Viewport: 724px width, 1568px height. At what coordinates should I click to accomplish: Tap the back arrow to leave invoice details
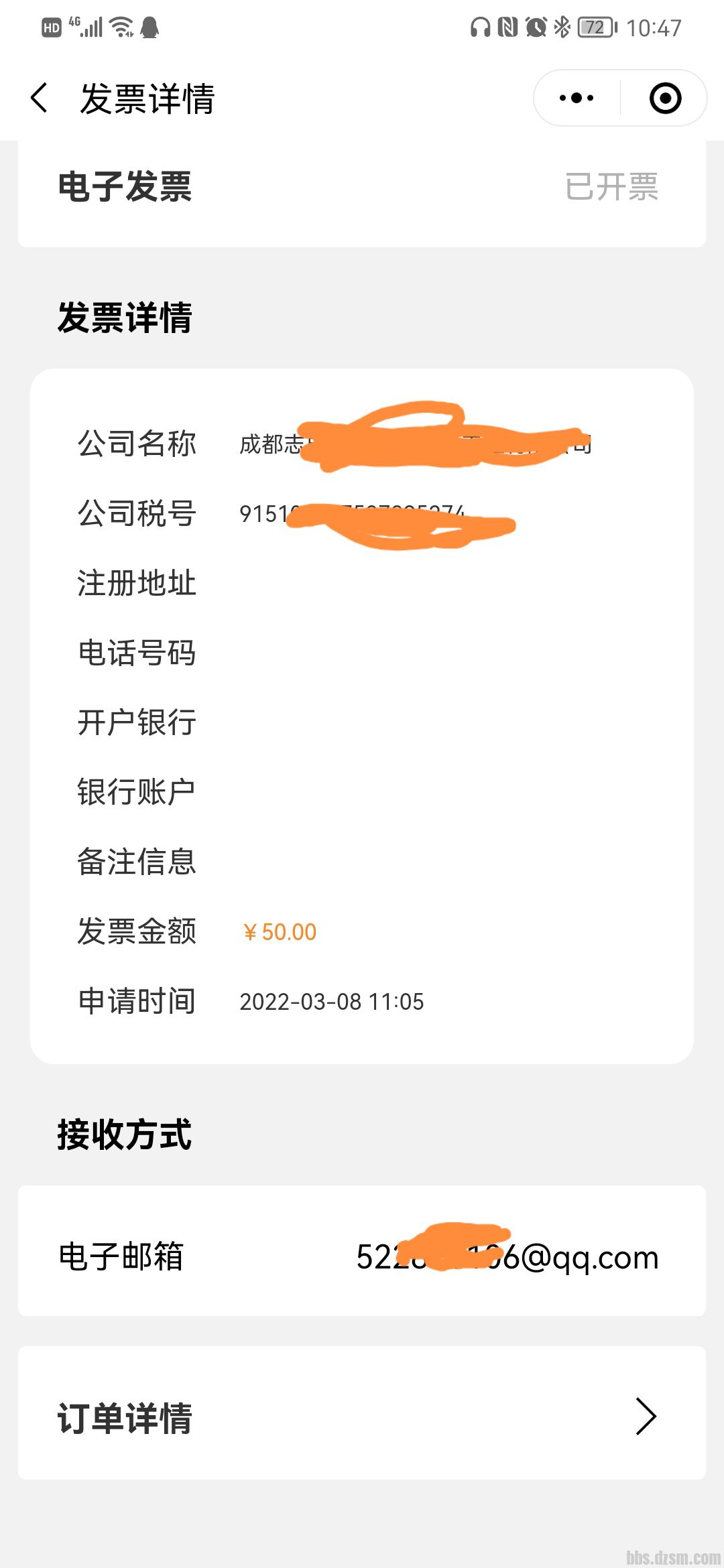[39, 98]
